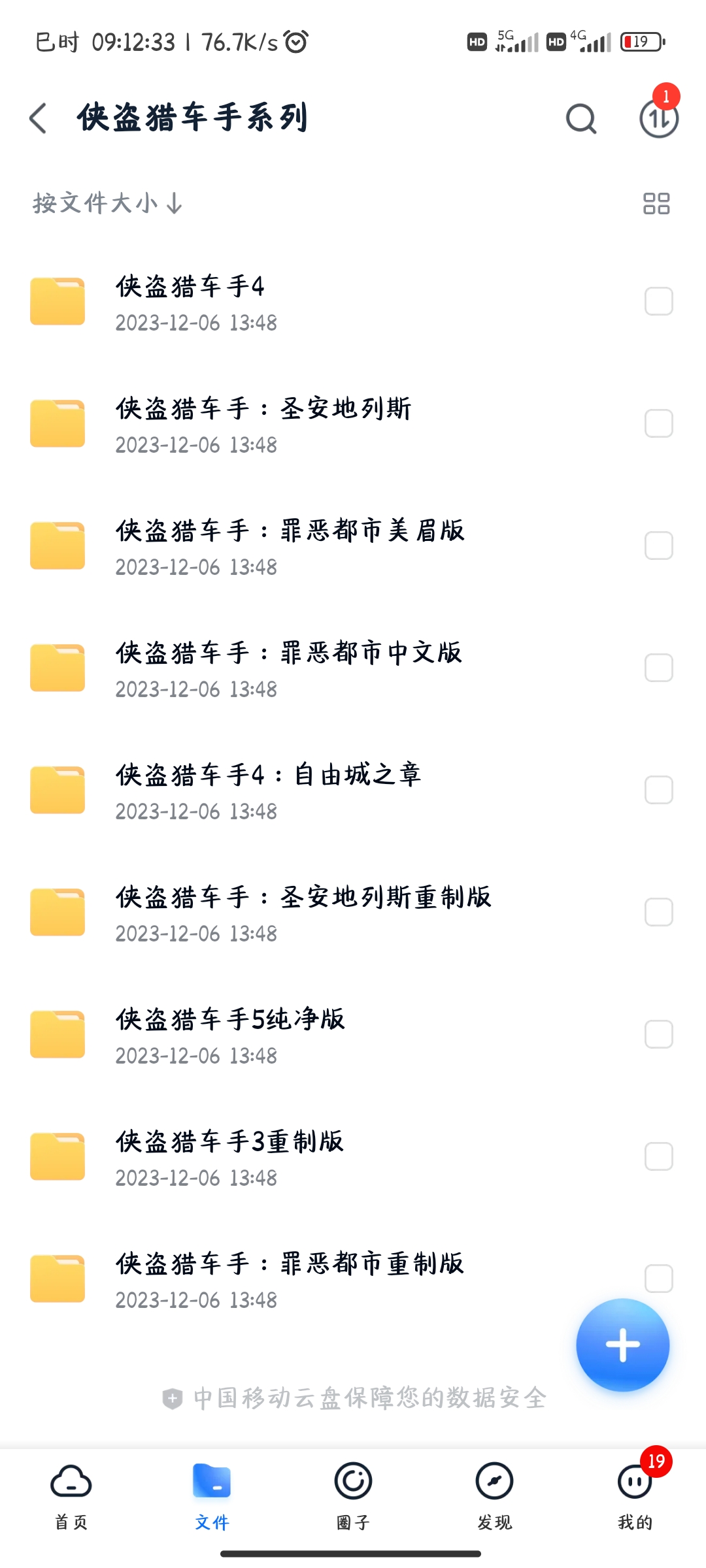Open folder 侠盗猎车手4：自由城之章
The height and width of the screenshot is (1568, 706).
pyautogui.click(x=353, y=791)
